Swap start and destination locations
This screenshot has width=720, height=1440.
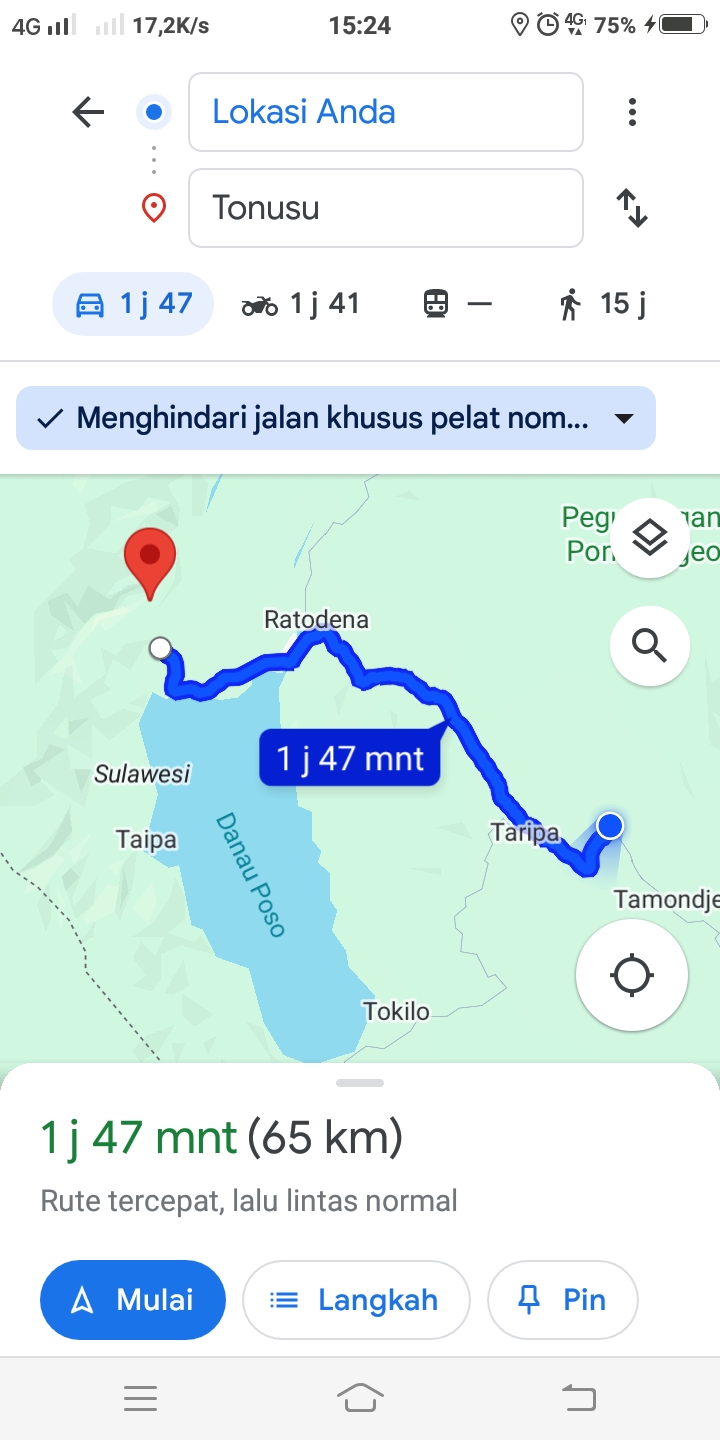(x=632, y=208)
